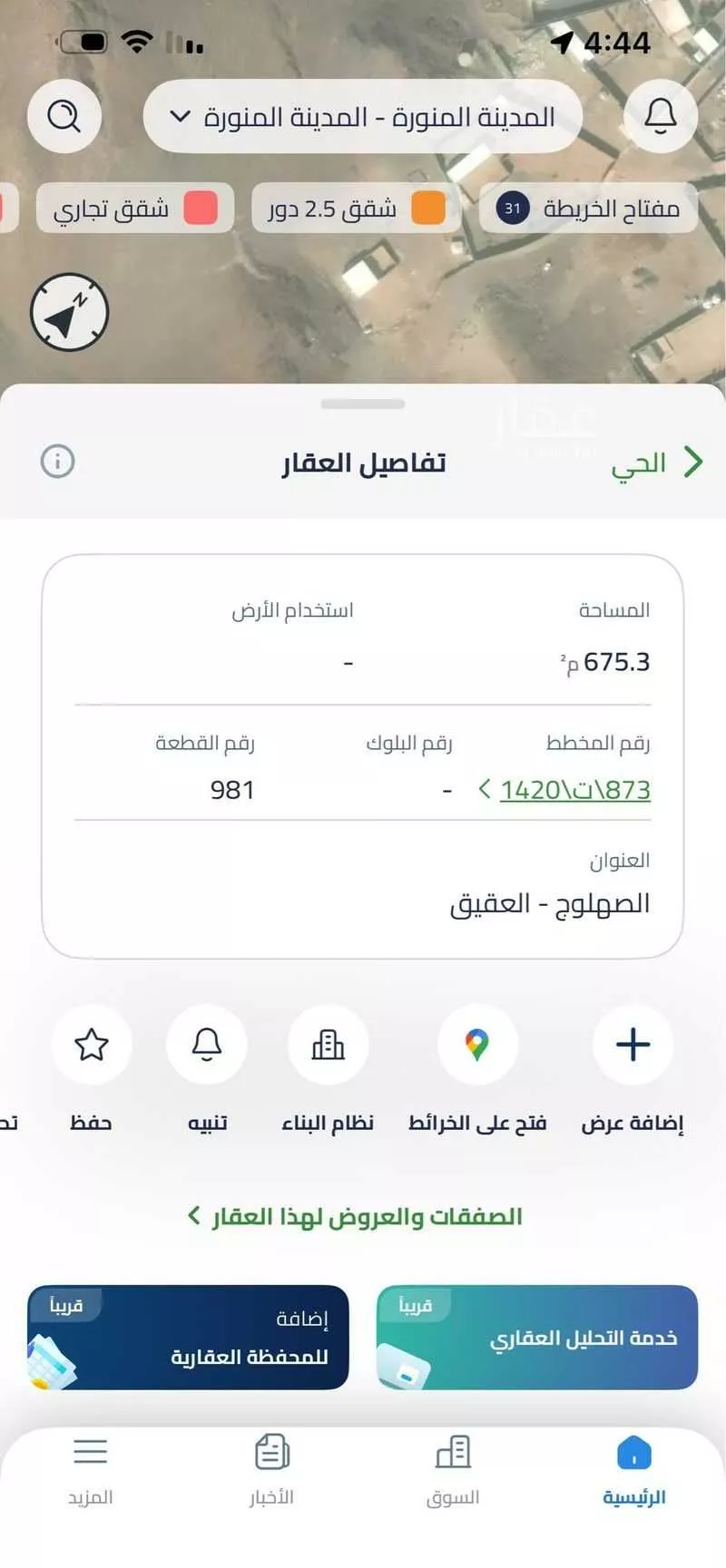Select the شقق تجاري chip
Viewport: 726px width, 1568px height.
(134, 209)
